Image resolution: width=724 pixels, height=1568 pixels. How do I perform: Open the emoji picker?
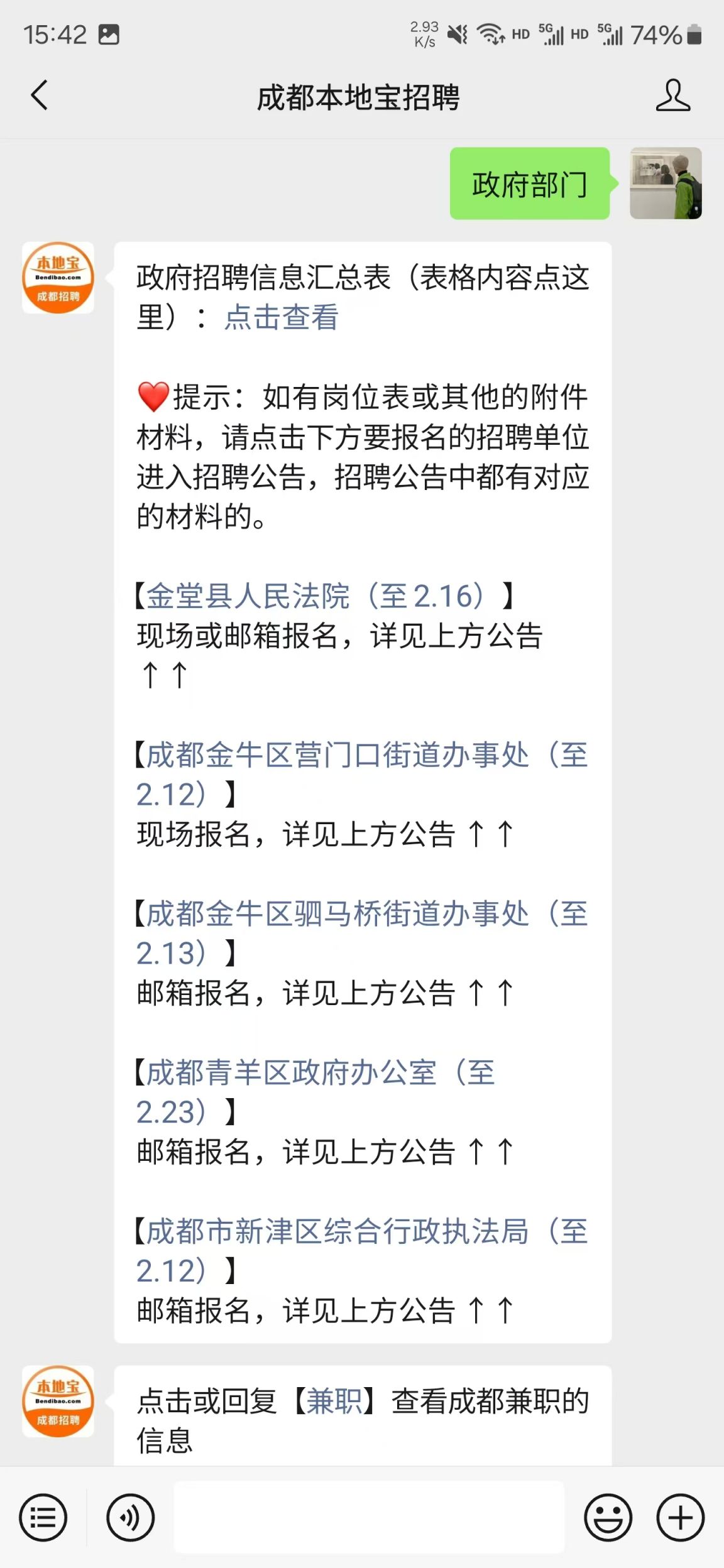[608, 1518]
